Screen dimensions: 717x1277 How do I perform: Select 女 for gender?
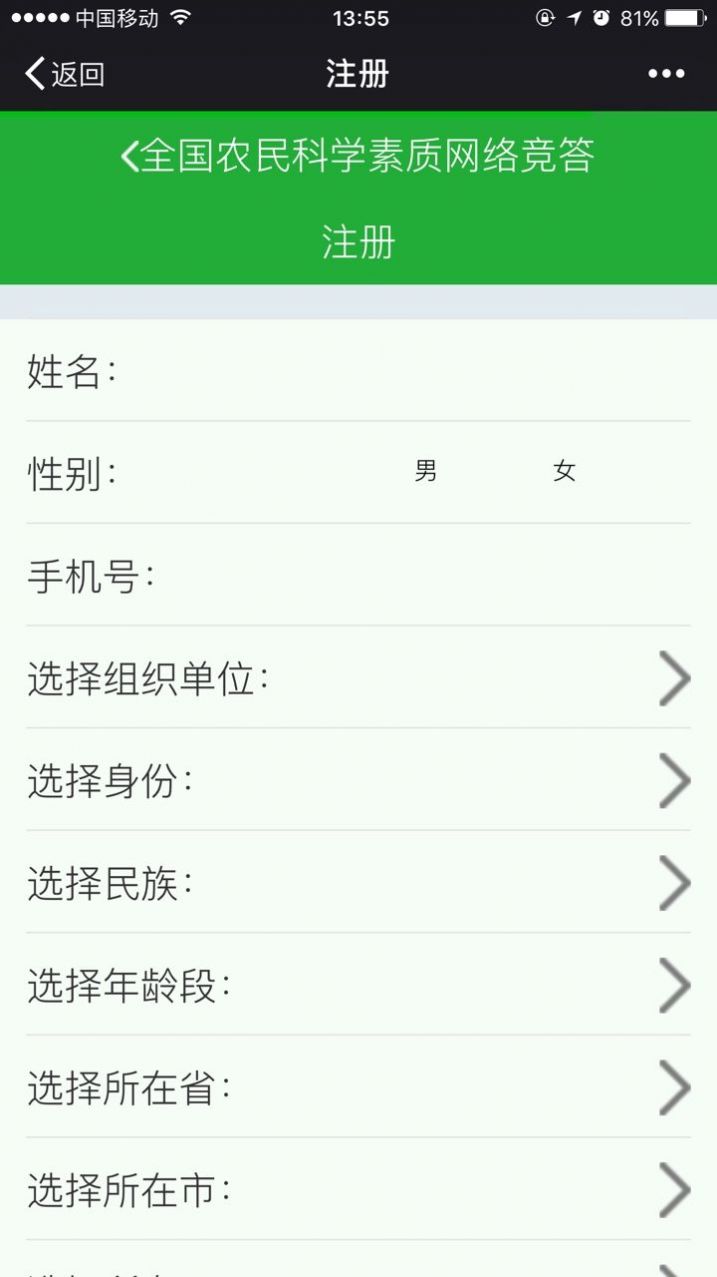(x=564, y=471)
